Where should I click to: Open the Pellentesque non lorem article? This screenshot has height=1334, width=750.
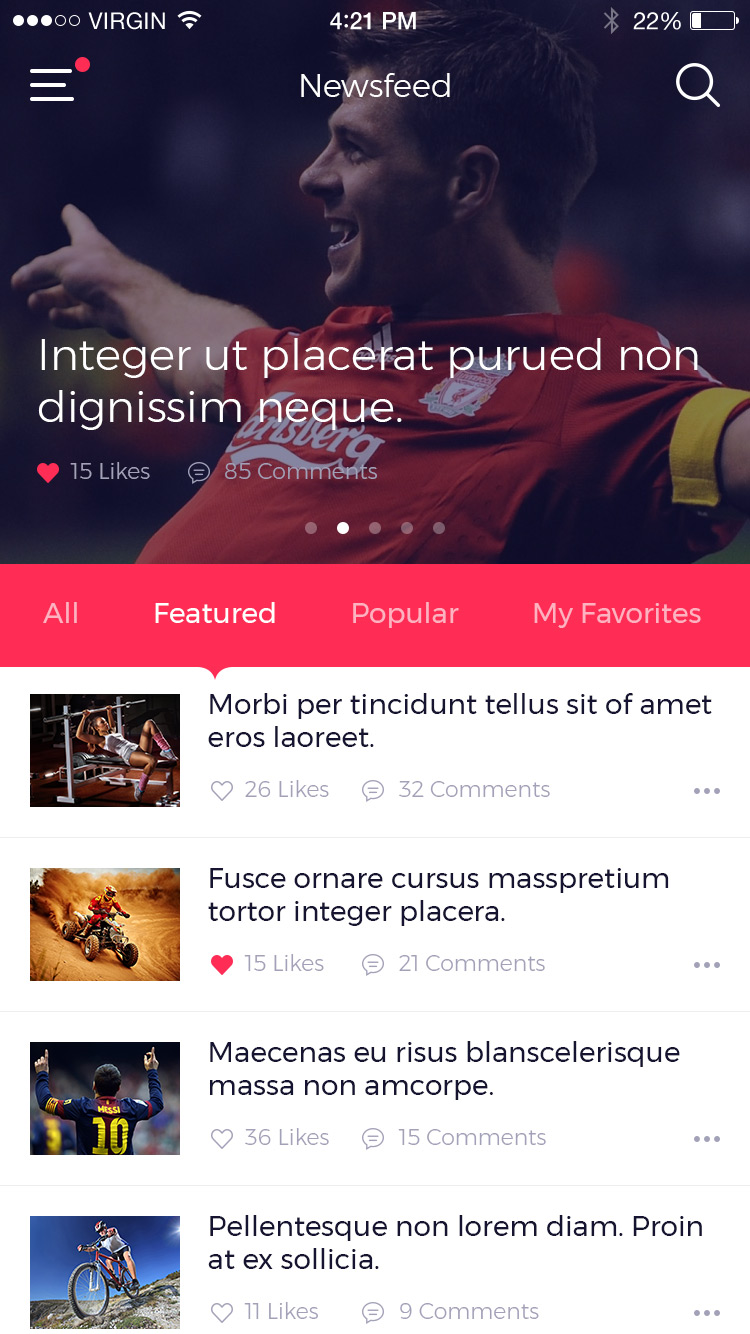pyautogui.click(x=455, y=1242)
